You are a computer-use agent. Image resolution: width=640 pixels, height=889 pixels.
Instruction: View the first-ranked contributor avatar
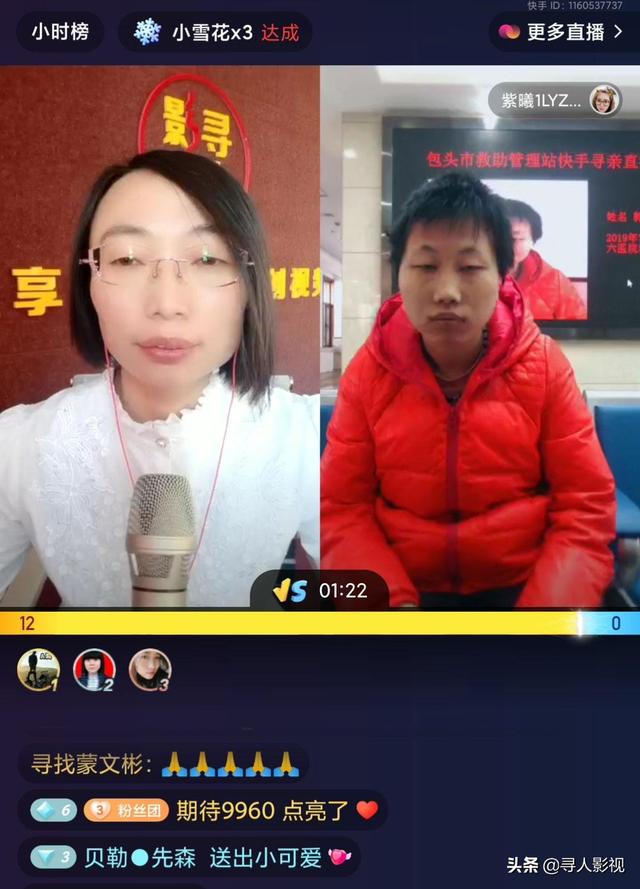click(x=38, y=670)
